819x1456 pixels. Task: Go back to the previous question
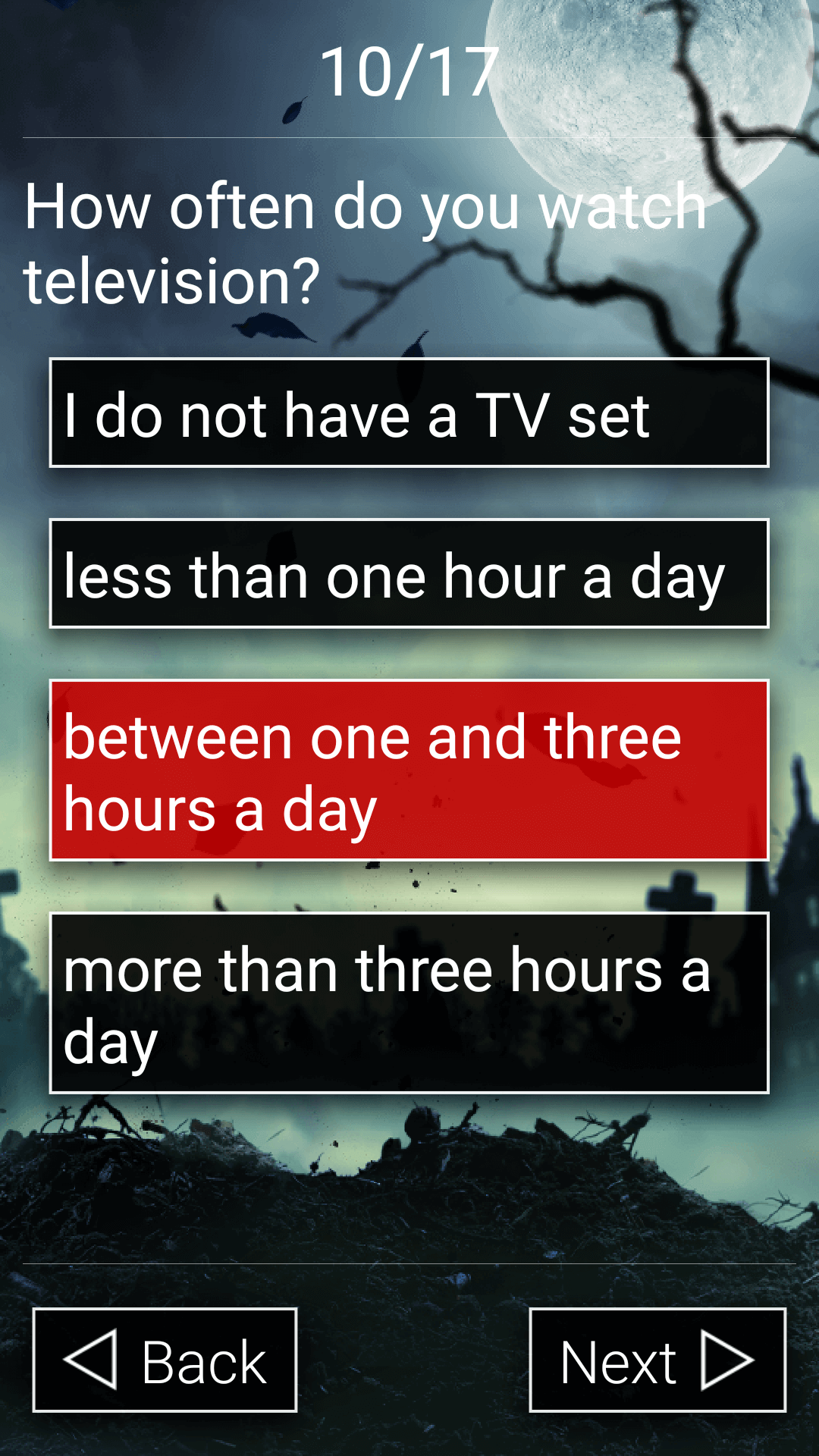pyautogui.click(x=165, y=1360)
